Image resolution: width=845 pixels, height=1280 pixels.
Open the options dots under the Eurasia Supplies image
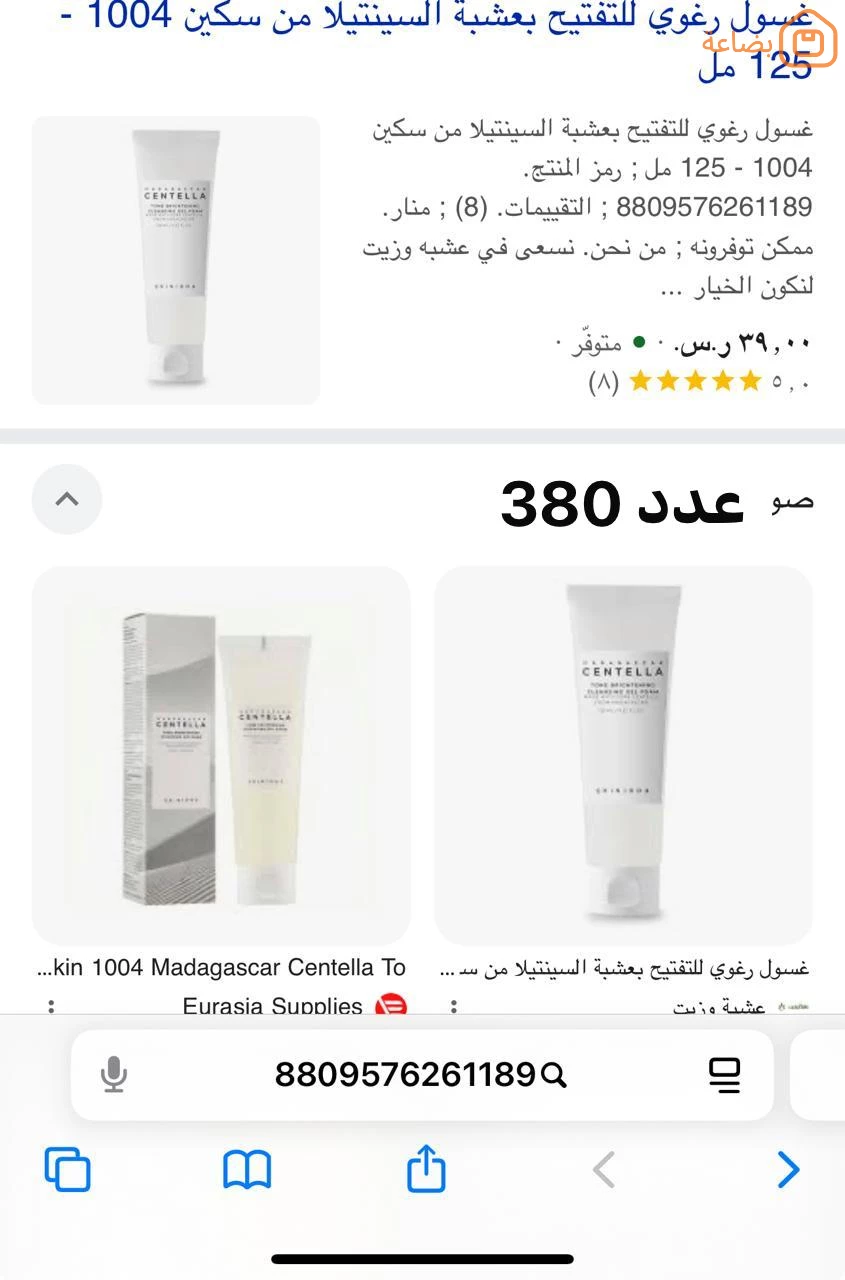click(52, 1006)
